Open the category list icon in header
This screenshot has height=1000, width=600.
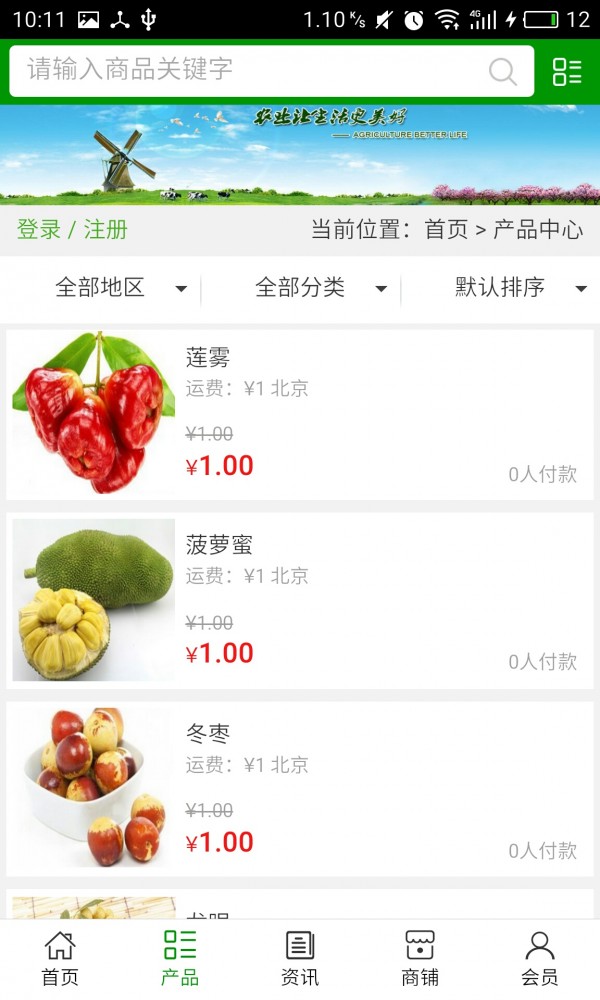(567, 71)
